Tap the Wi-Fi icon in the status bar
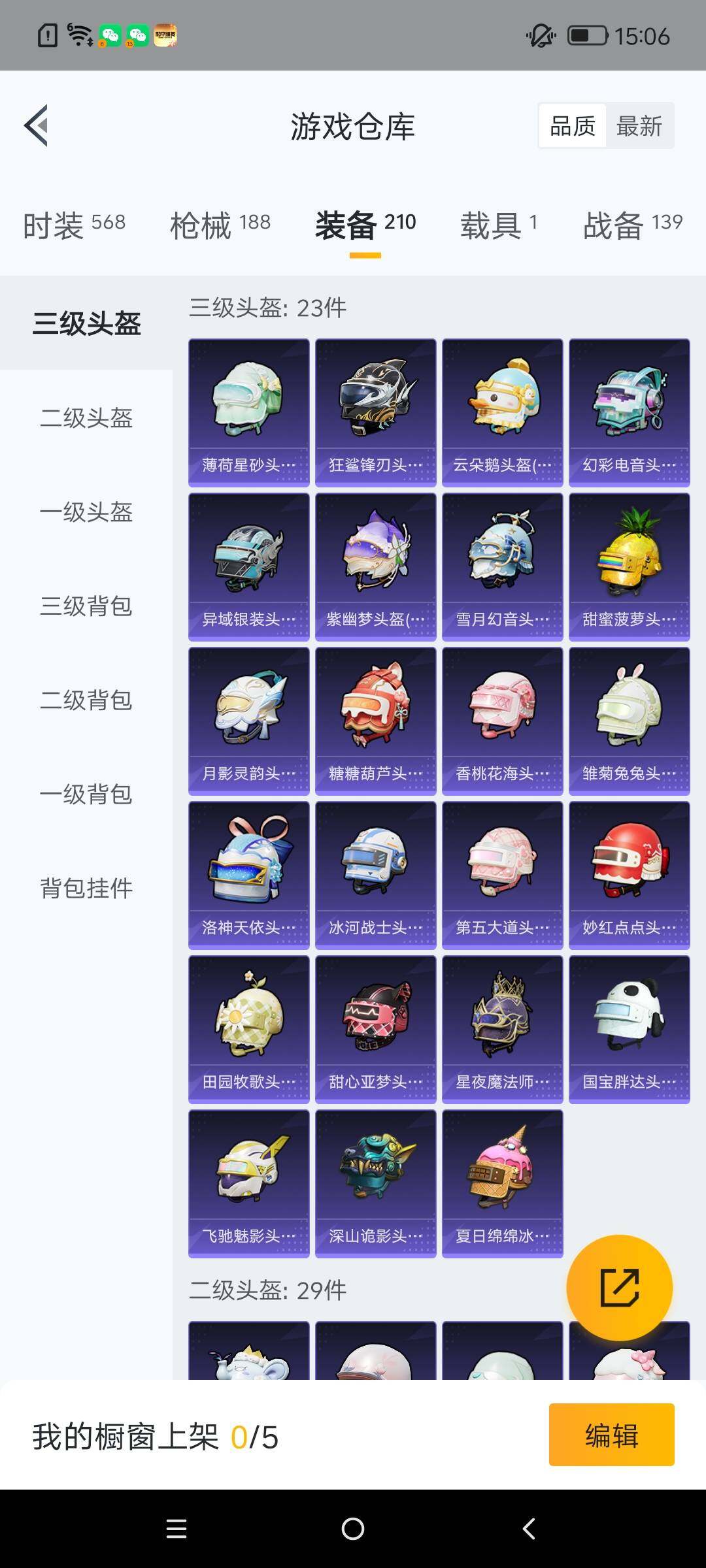Image resolution: width=706 pixels, height=1568 pixels. (x=78, y=36)
